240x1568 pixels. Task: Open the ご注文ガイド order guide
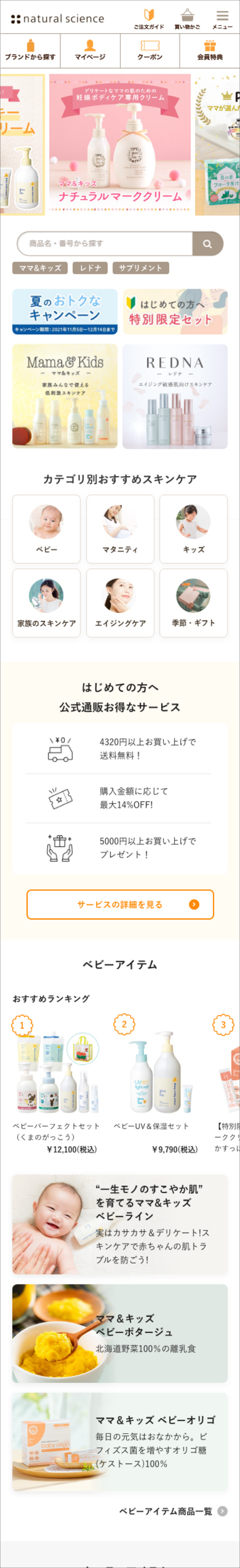(x=149, y=19)
